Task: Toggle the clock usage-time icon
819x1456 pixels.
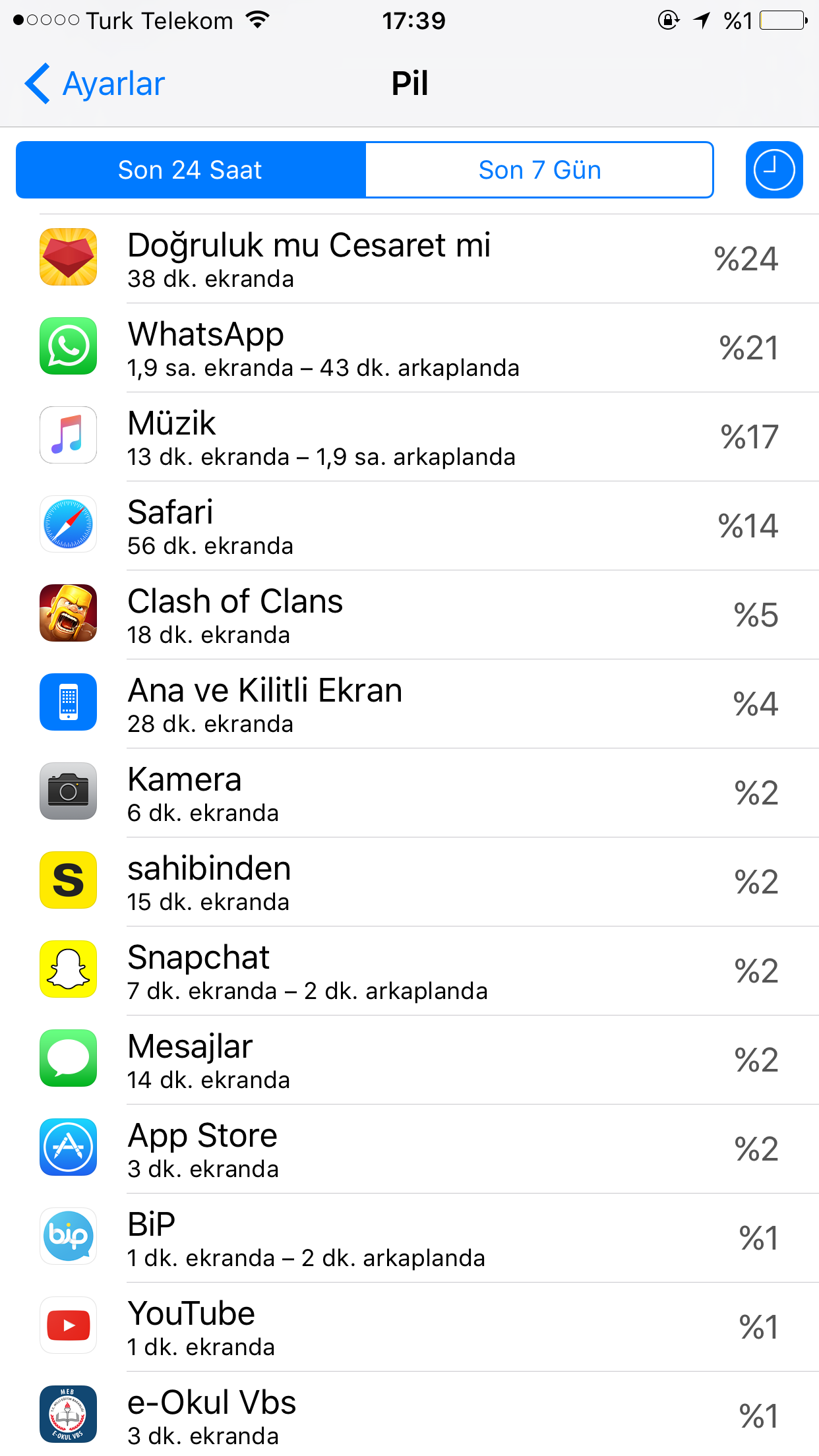Action: point(773,170)
